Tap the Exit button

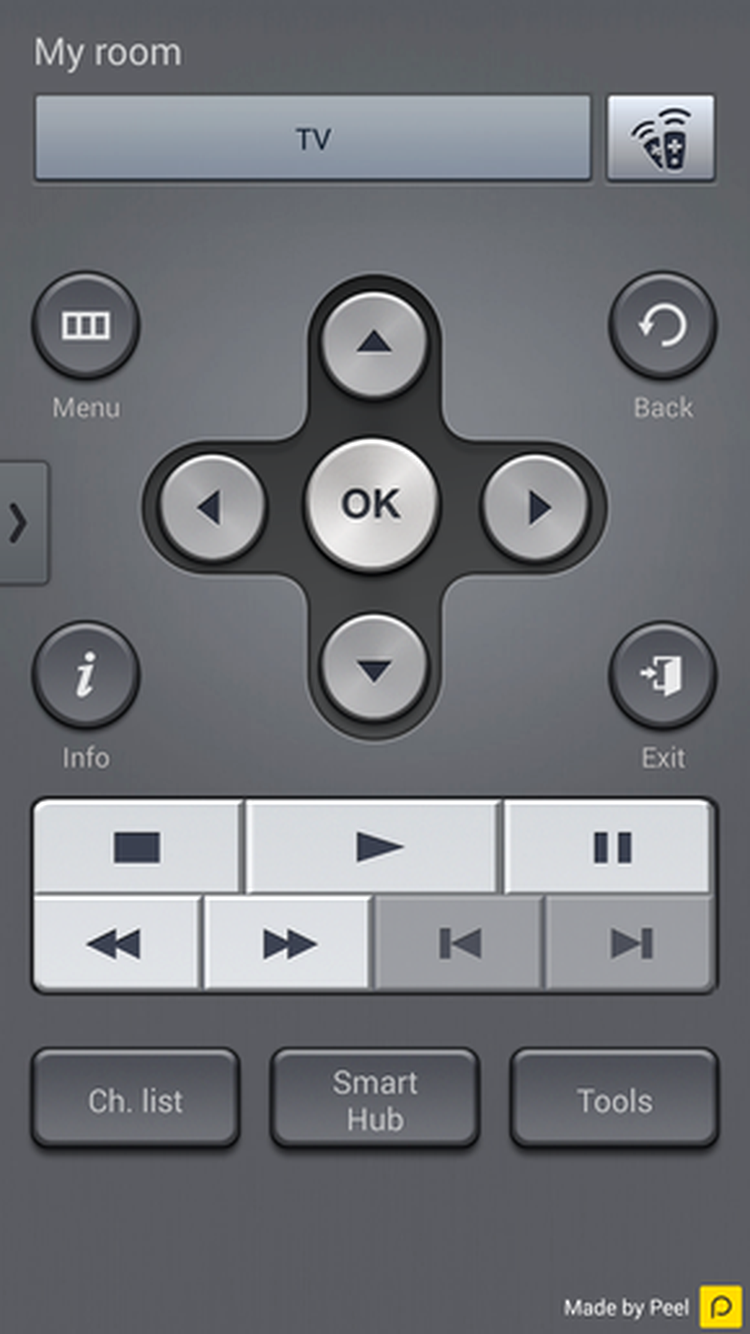663,676
